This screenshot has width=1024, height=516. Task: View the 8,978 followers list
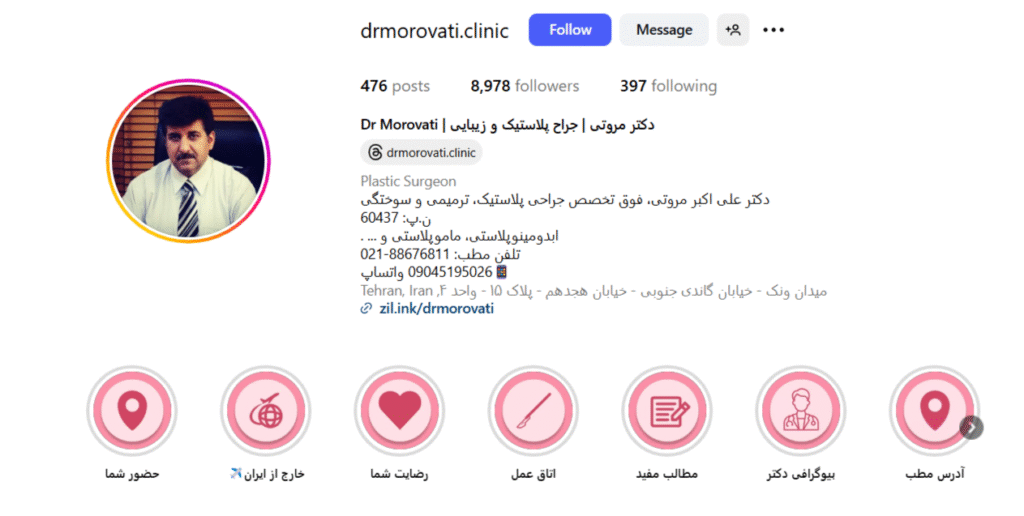click(x=524, y=86)
